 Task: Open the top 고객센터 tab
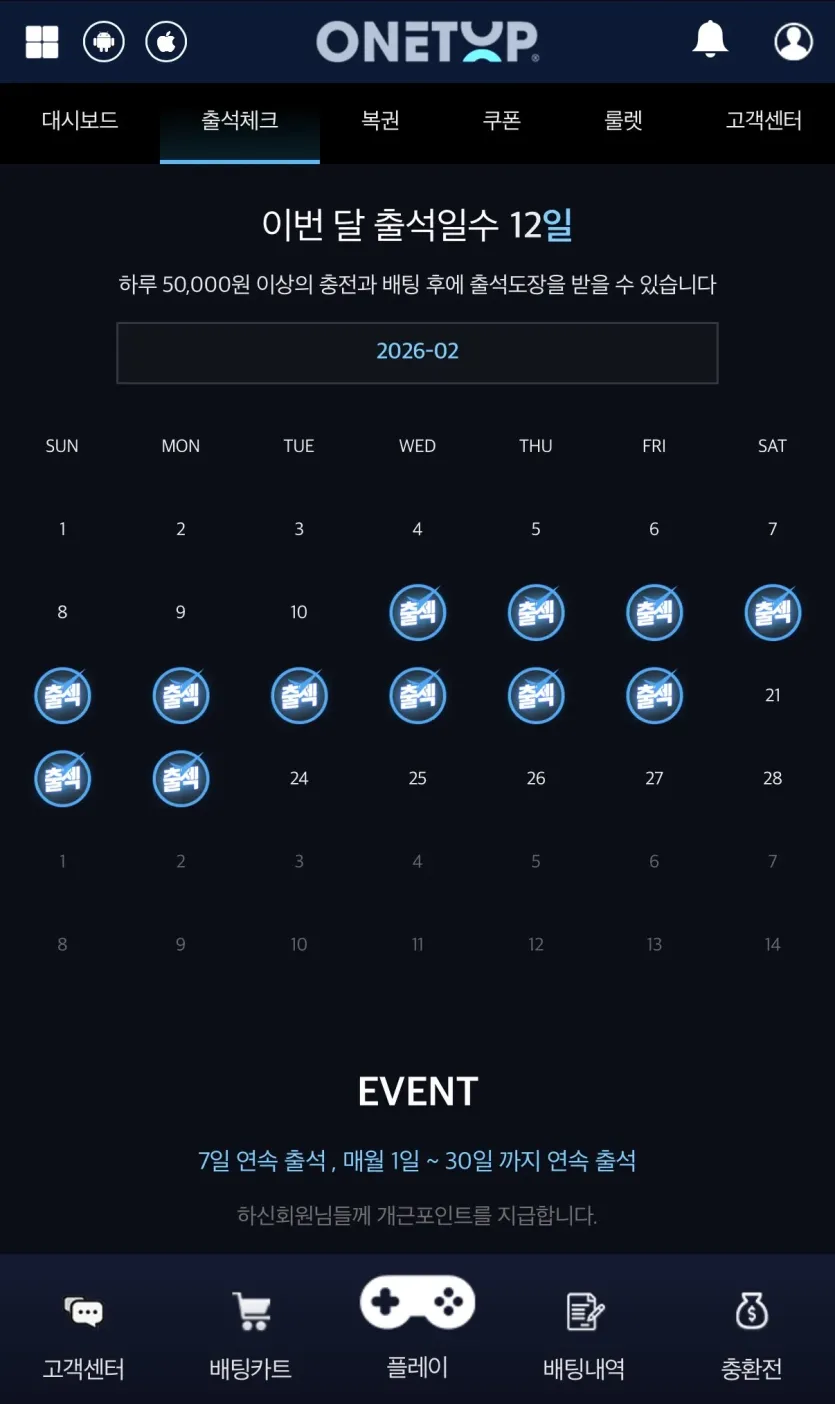coord(764,121)
